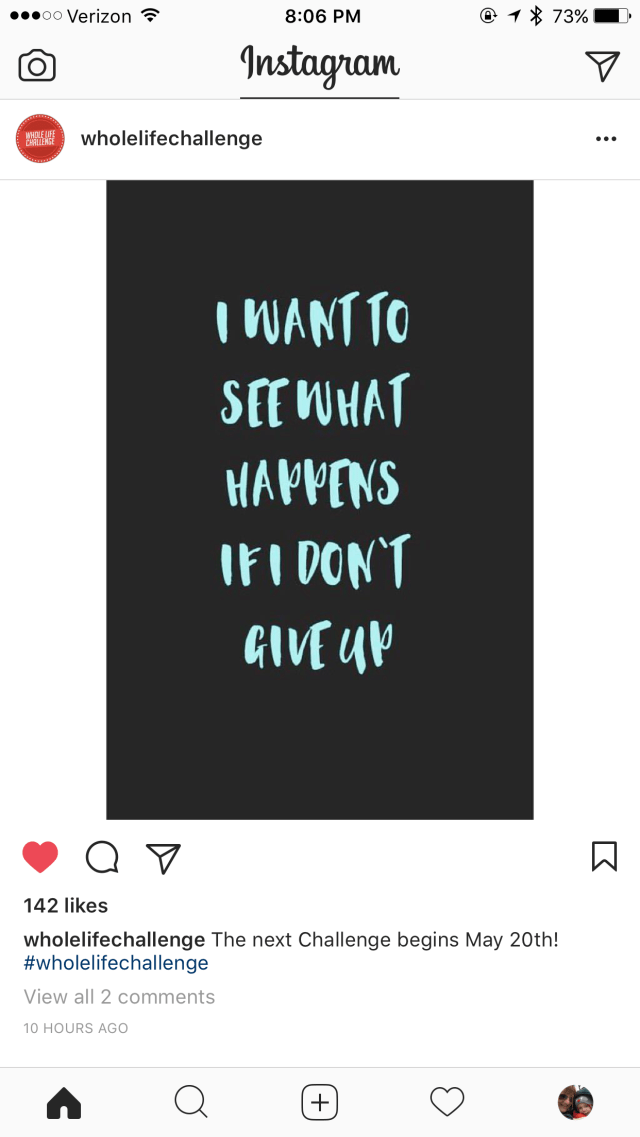640x1137 pixels.
Task: Open the Activity heart tab
Action: 447,1103
